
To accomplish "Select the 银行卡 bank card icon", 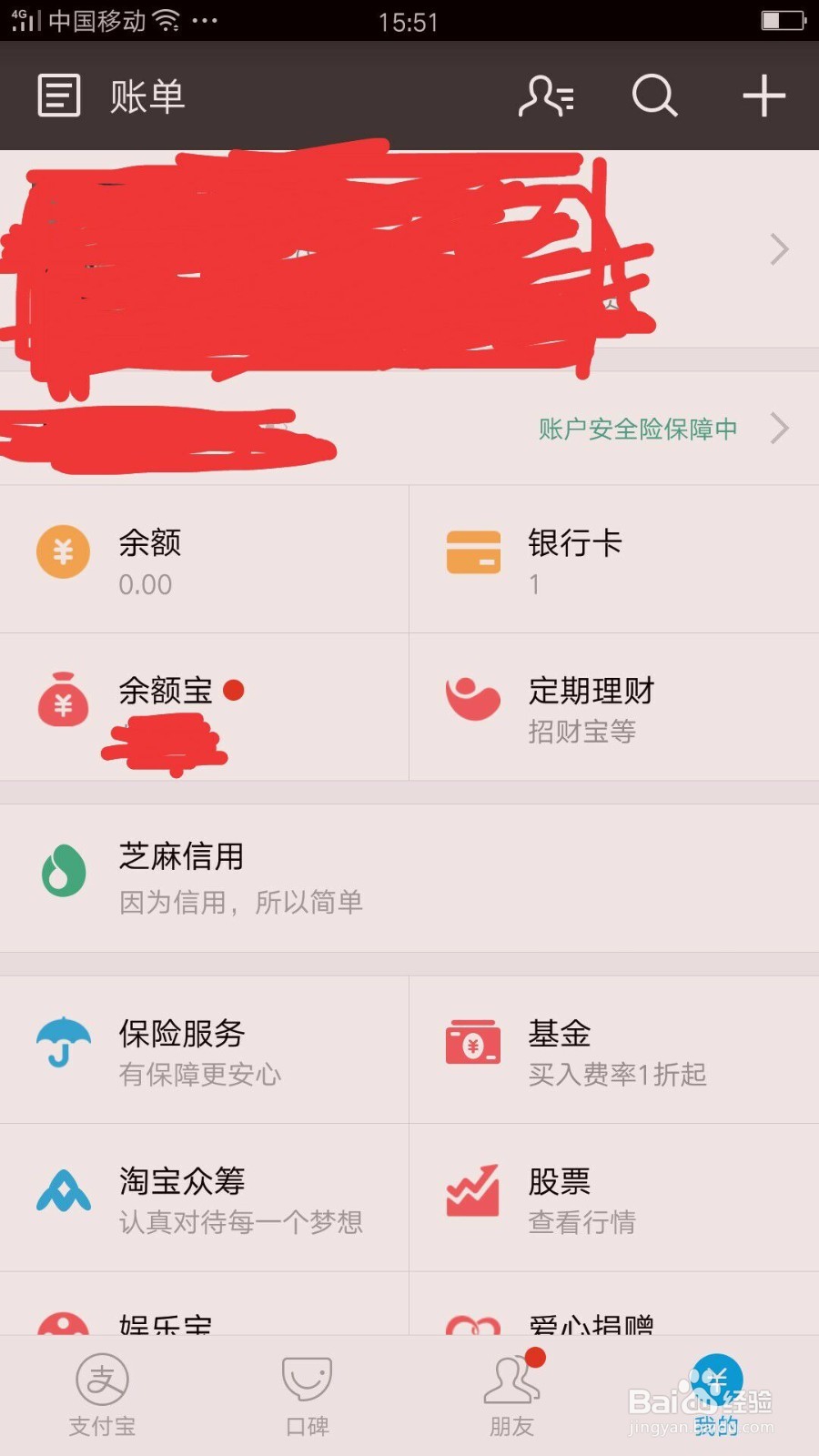I will (x=472, y=552).
